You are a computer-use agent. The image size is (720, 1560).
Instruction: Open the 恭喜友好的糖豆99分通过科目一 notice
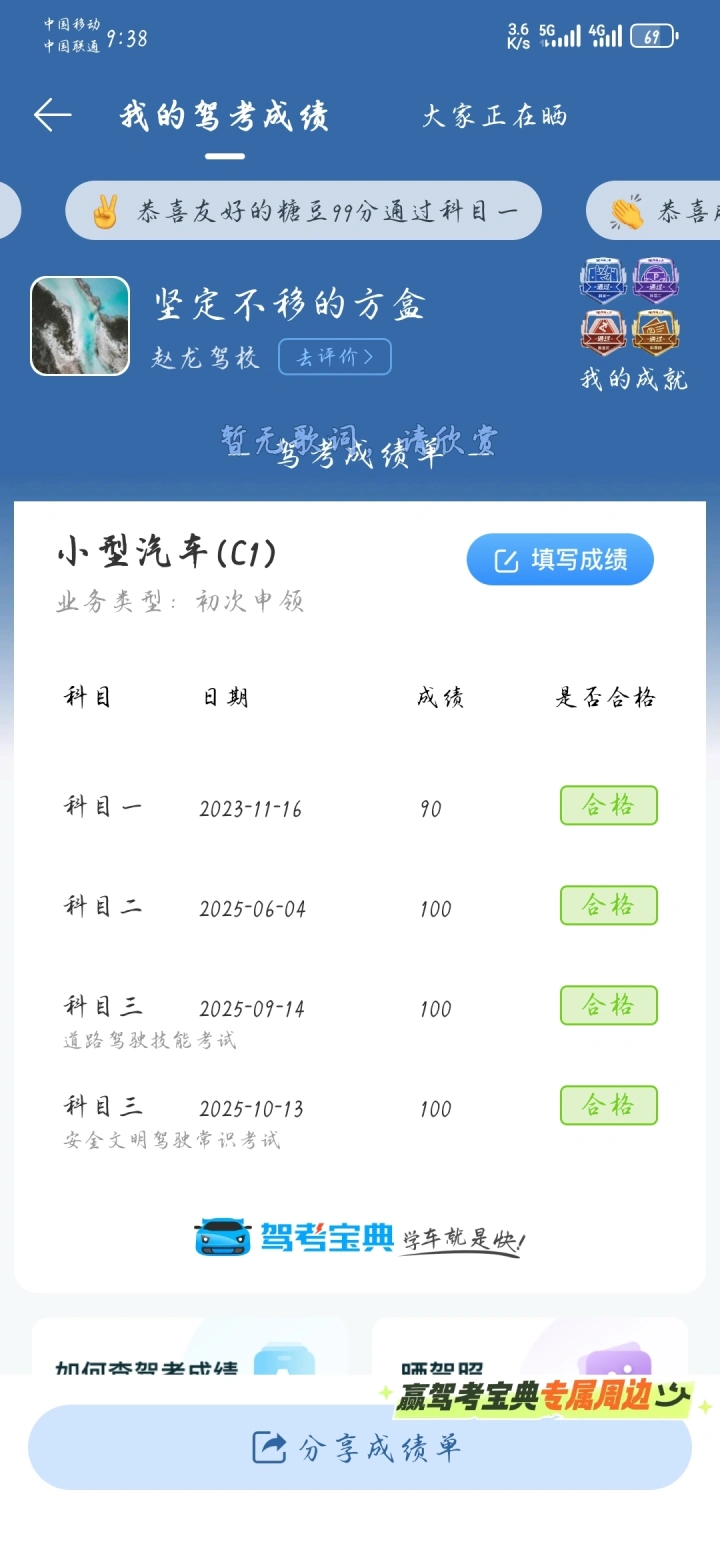(x=303, y=211)
